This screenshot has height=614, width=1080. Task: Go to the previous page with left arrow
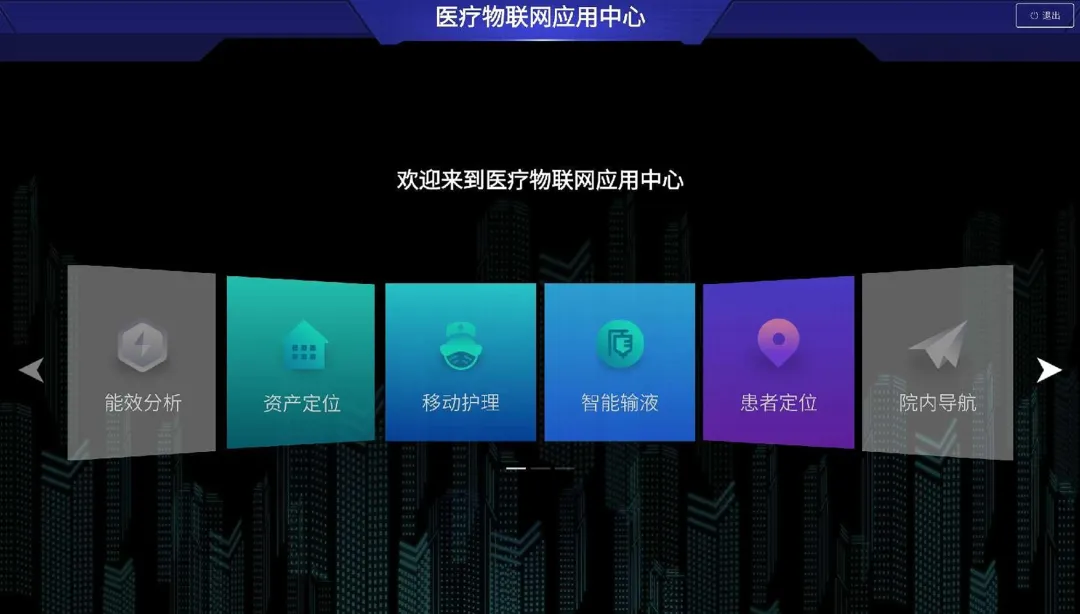pos(32,370)
